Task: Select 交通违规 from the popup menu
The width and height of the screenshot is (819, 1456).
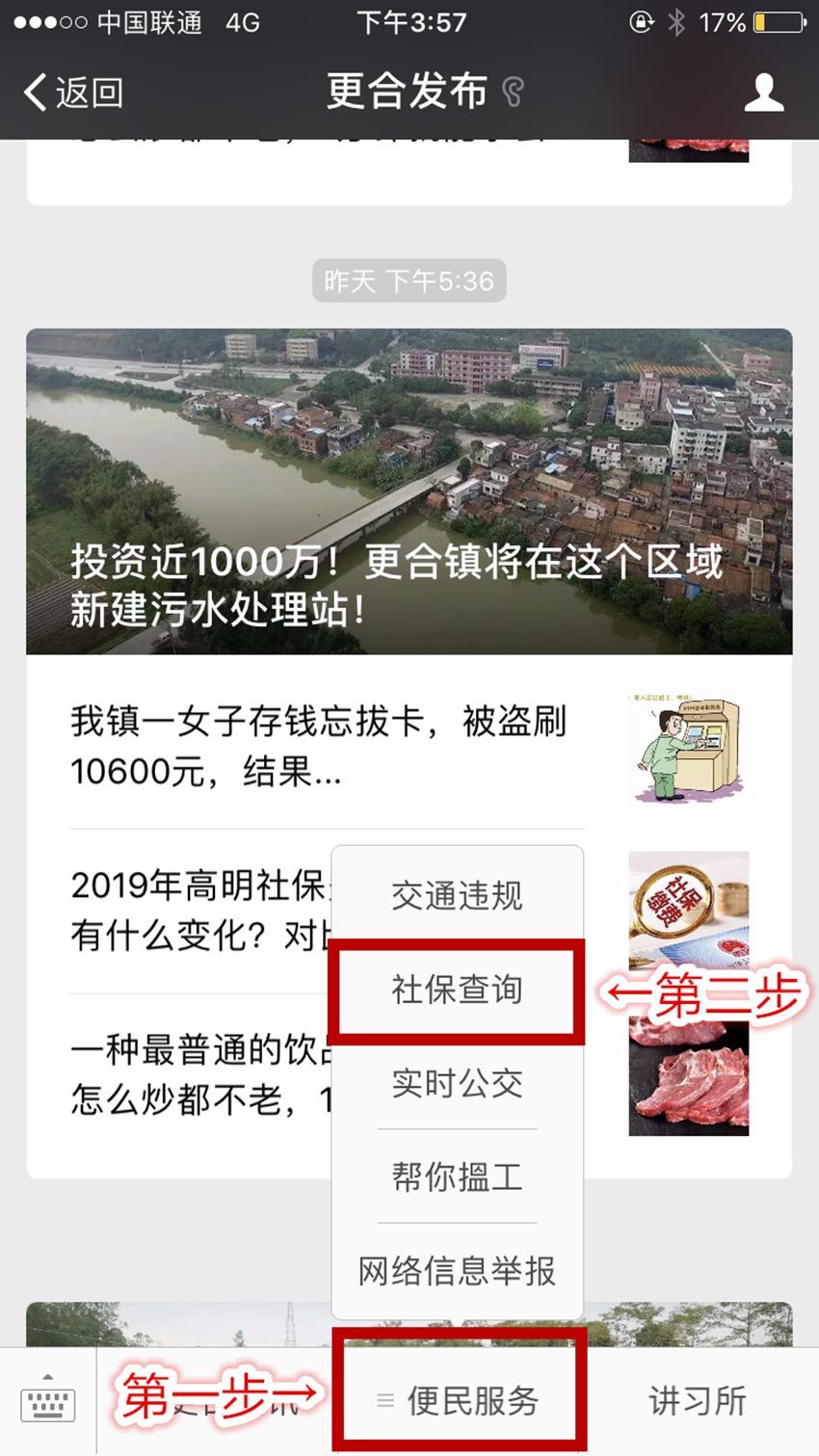Action: pyautogui.click(x=457, y=895)
